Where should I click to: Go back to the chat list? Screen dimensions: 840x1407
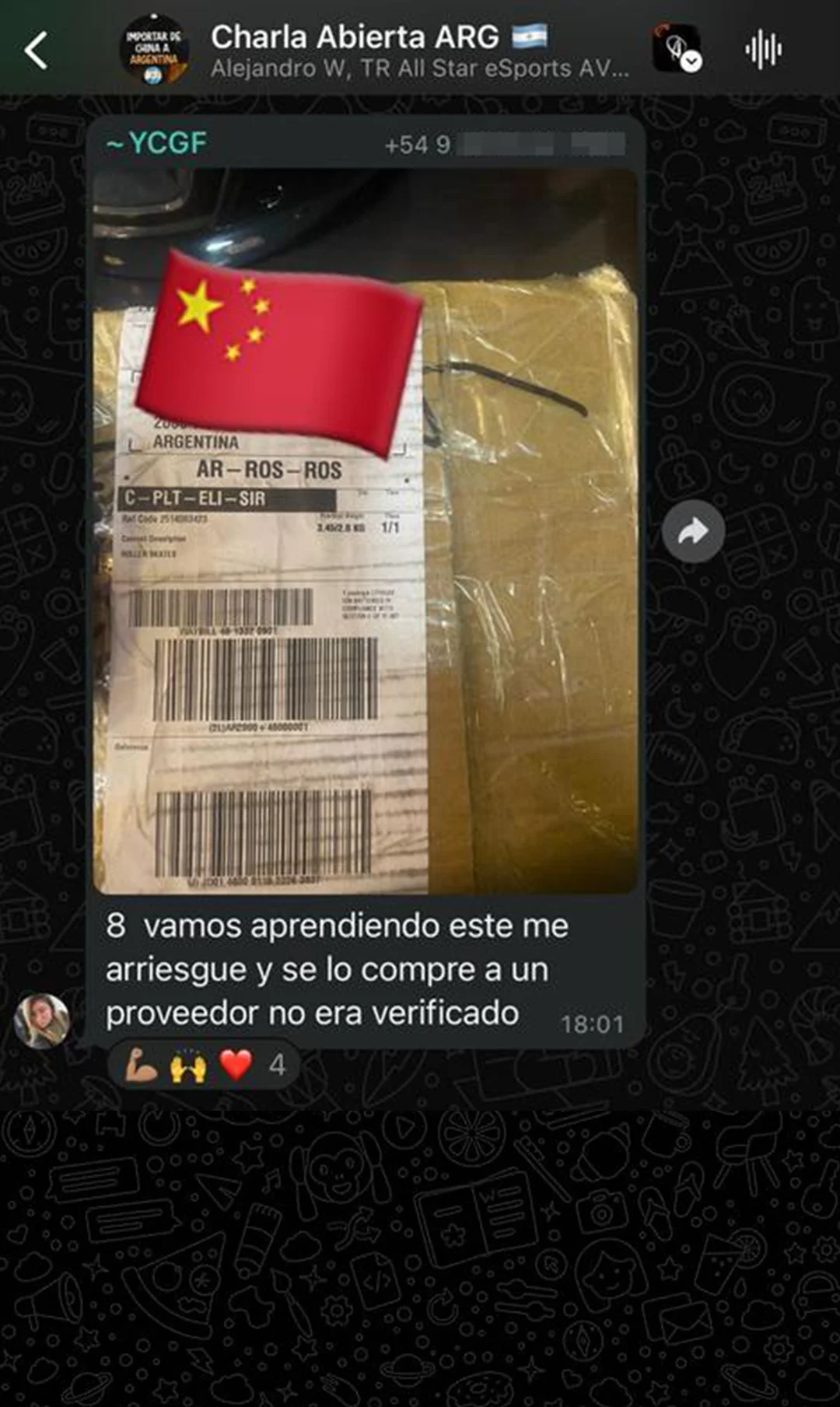pyautogui.click(x=37, y=51)
